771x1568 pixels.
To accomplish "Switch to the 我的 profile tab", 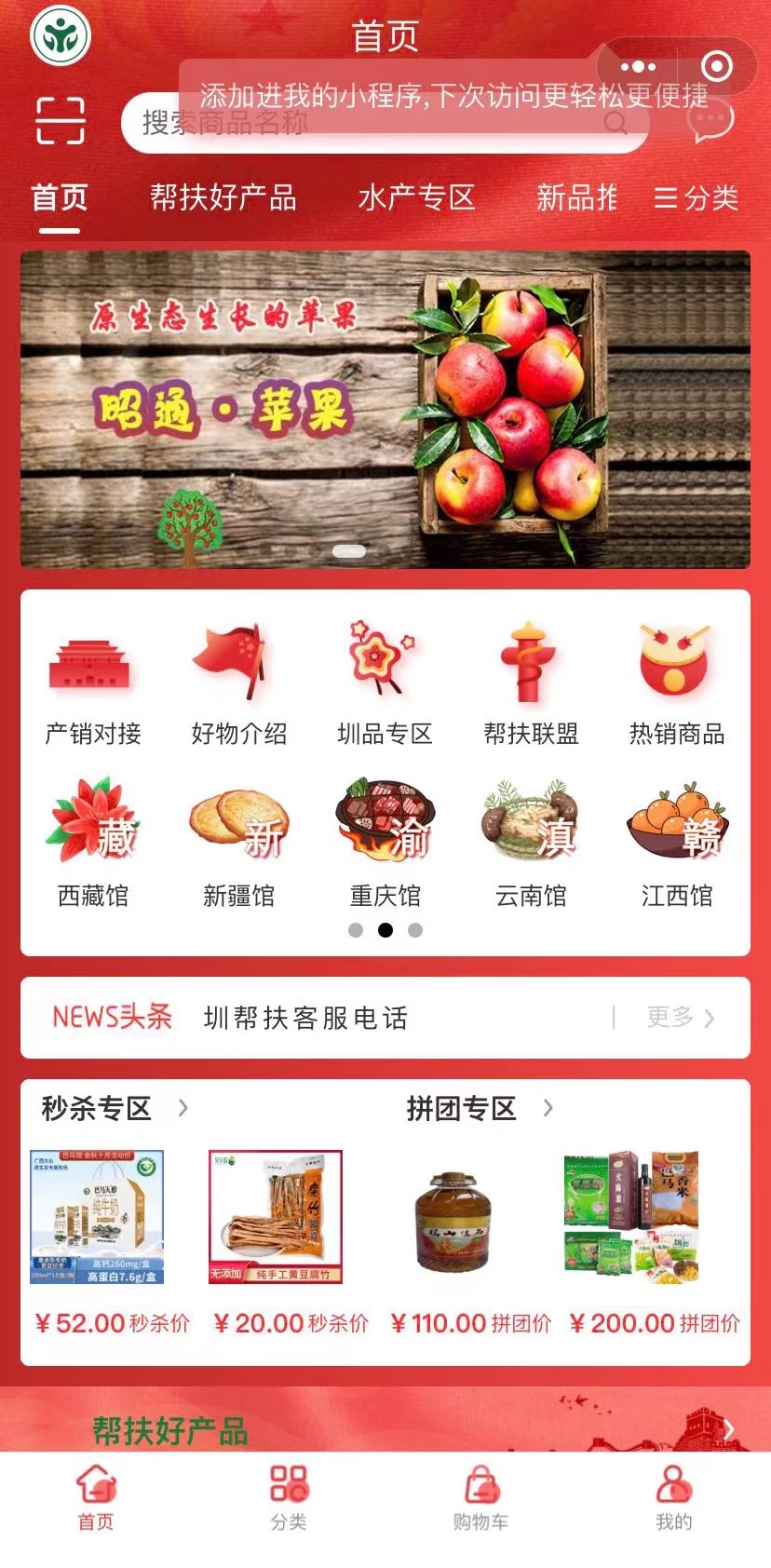I will 673,1498.
